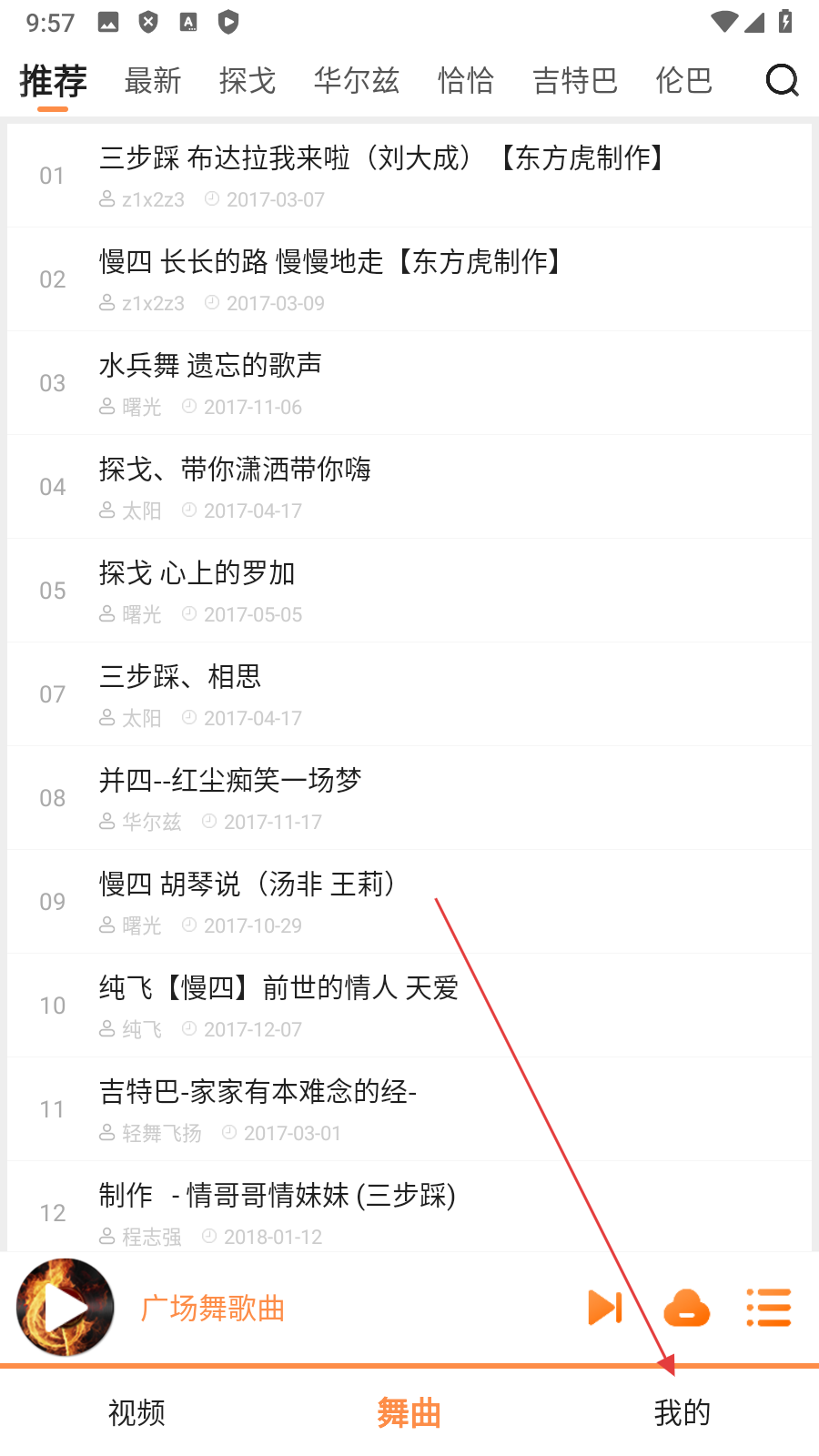
Task: Go to the 我的 tab
Action: [x=682, y=1413]
